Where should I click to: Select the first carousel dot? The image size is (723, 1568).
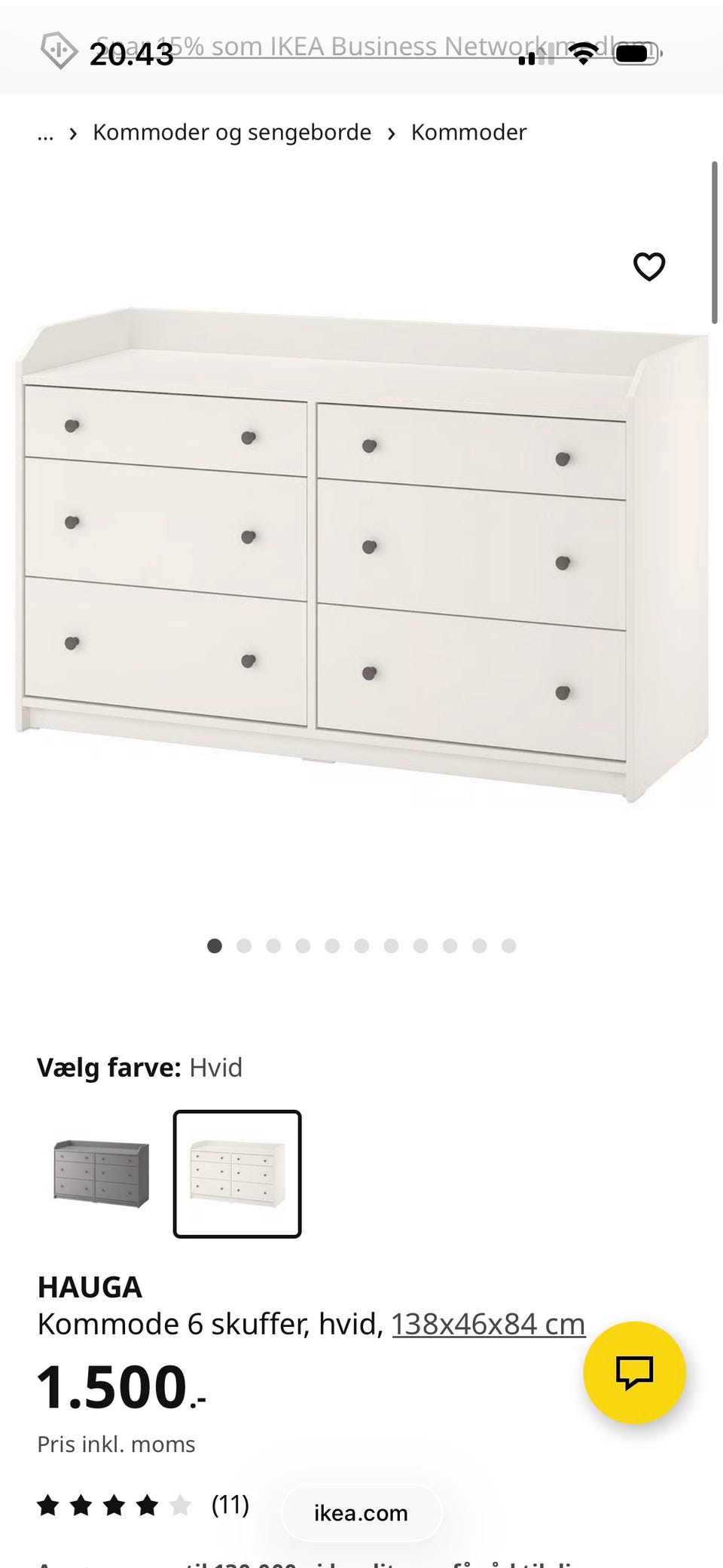(215, 946)
